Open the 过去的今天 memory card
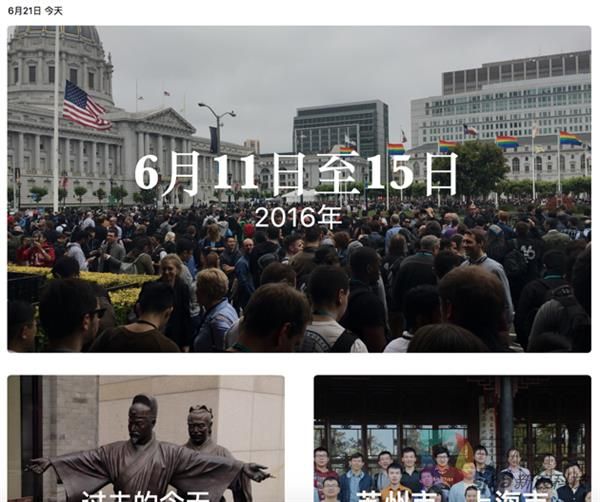600x502 pixels. (146, 440)
